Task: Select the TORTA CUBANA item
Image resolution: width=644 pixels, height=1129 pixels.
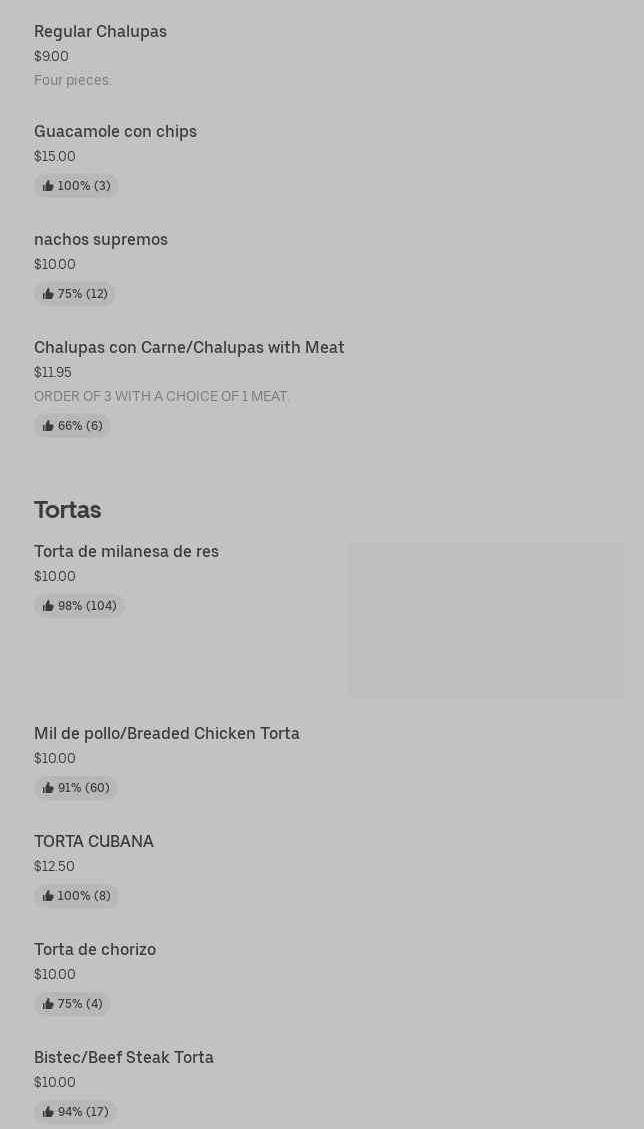Action: 94,842
